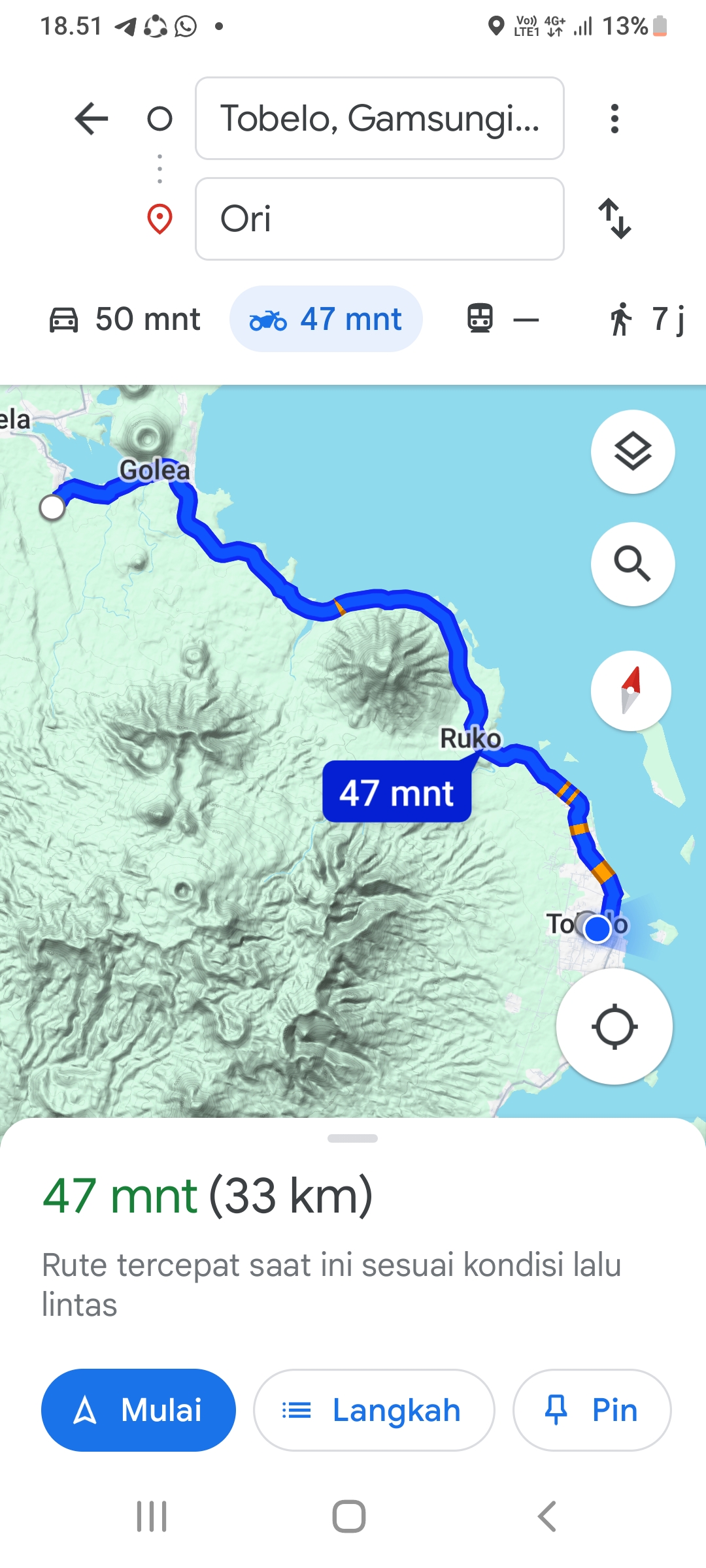Search along the route

tap(633, 564)
